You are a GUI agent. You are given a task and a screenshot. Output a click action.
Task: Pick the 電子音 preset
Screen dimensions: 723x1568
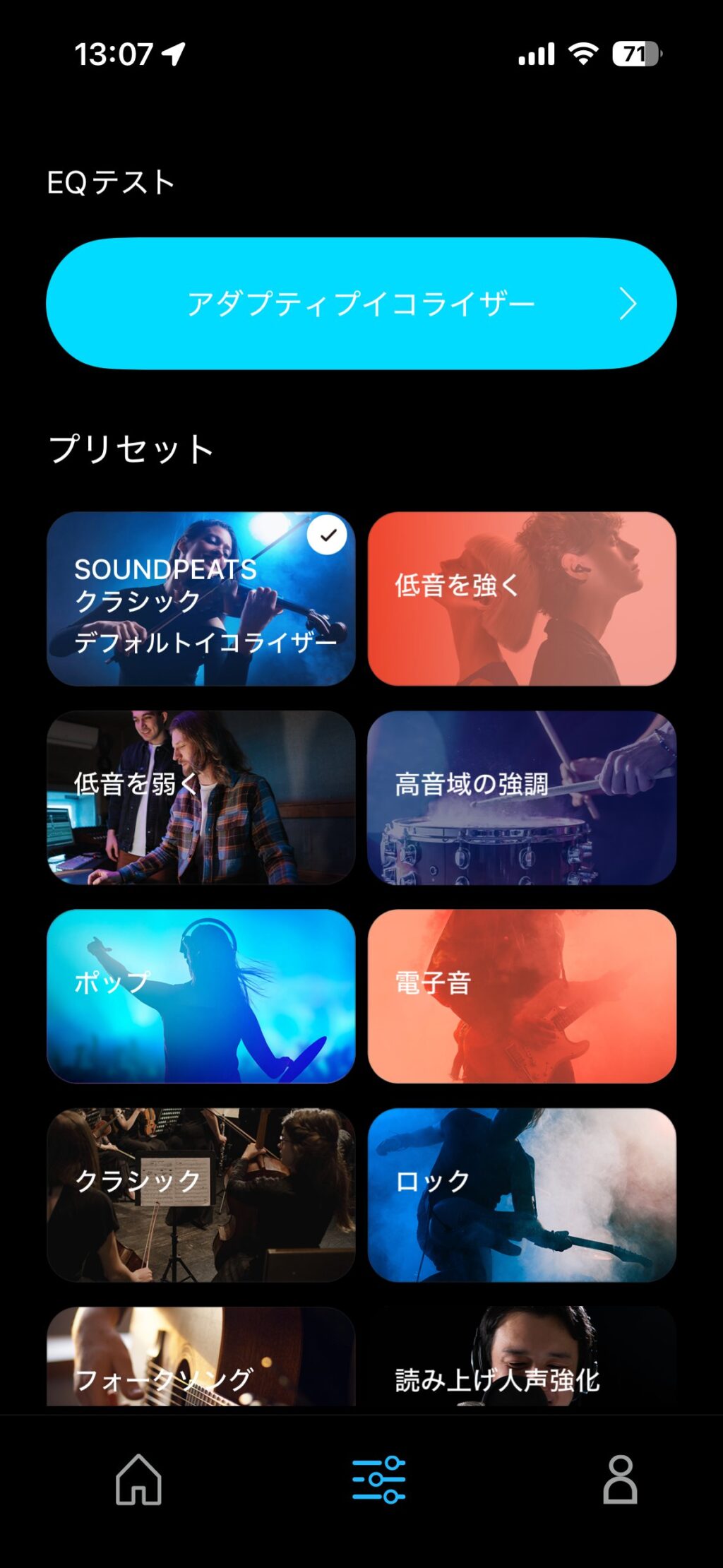pos(522,996)
